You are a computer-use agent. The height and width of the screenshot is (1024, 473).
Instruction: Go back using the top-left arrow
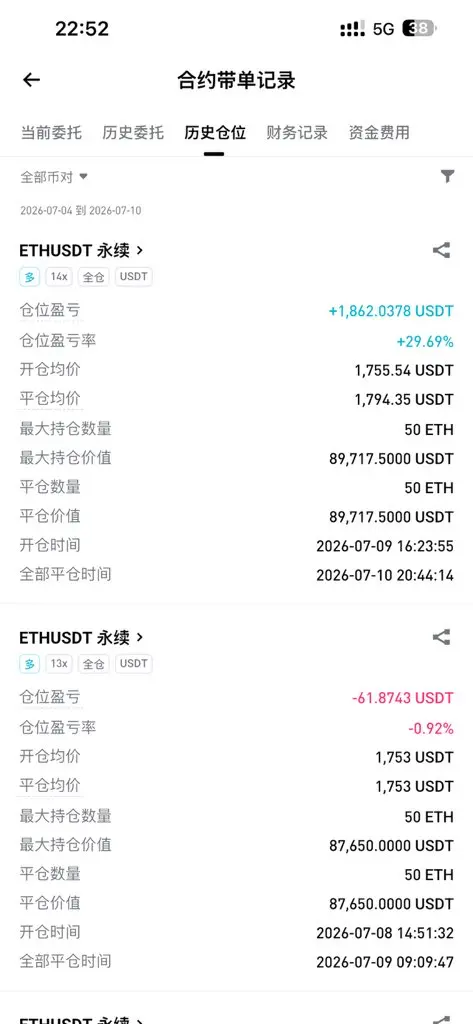[x=31, y=80]
